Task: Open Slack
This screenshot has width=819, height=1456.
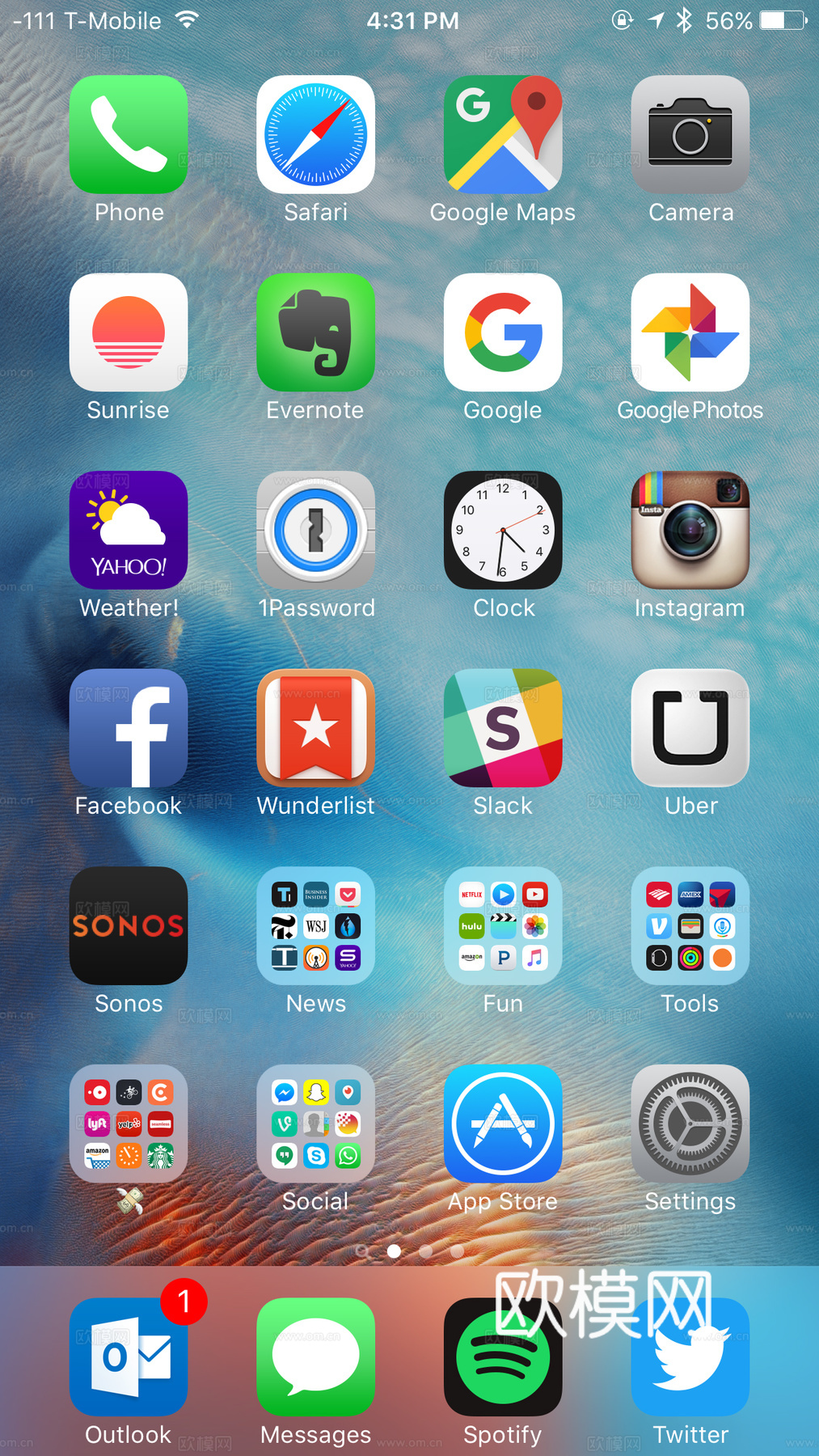Action: pyautogui.click(x=503, y=728)
